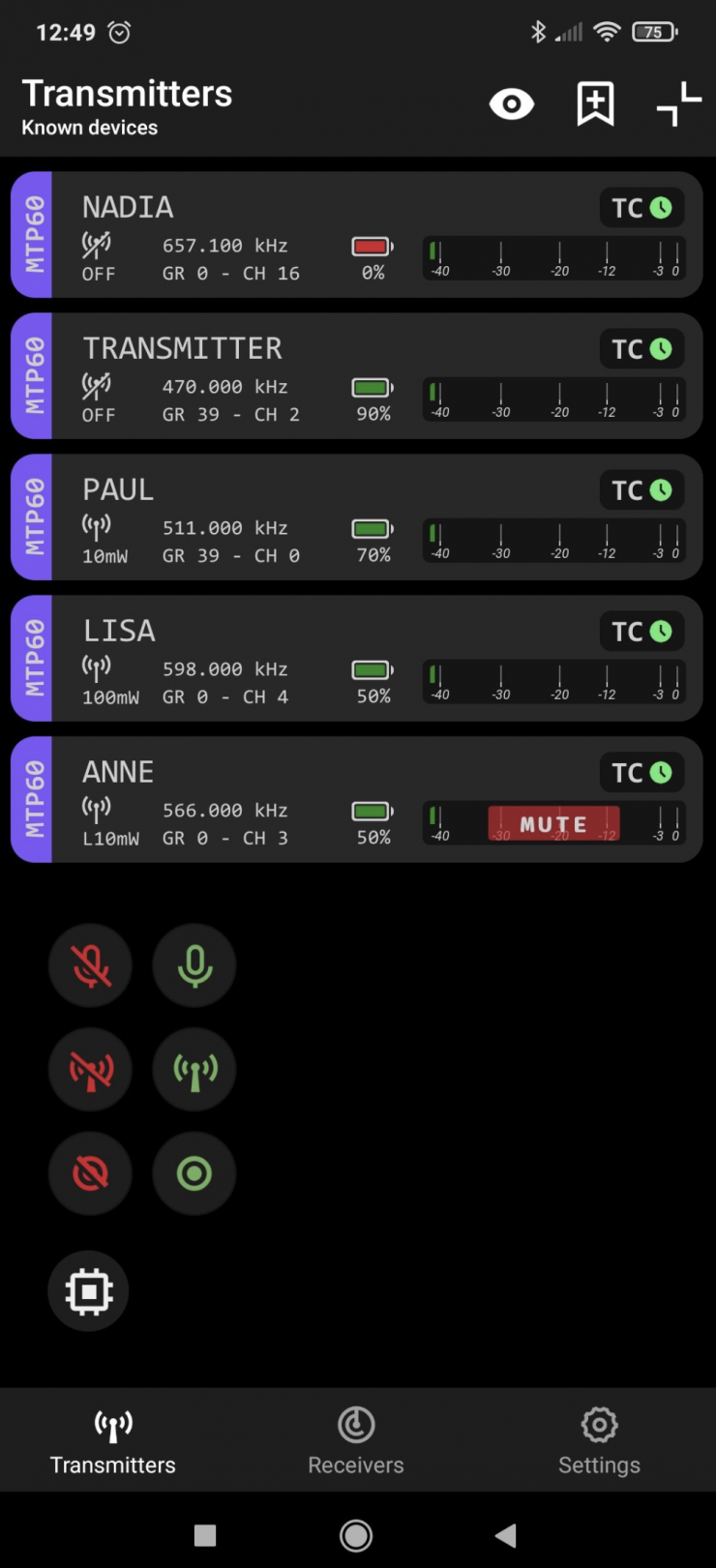Viewport: 716px width, 1568px height.
Task: Switch to the Settings tab
Action: coord(599,1440)
